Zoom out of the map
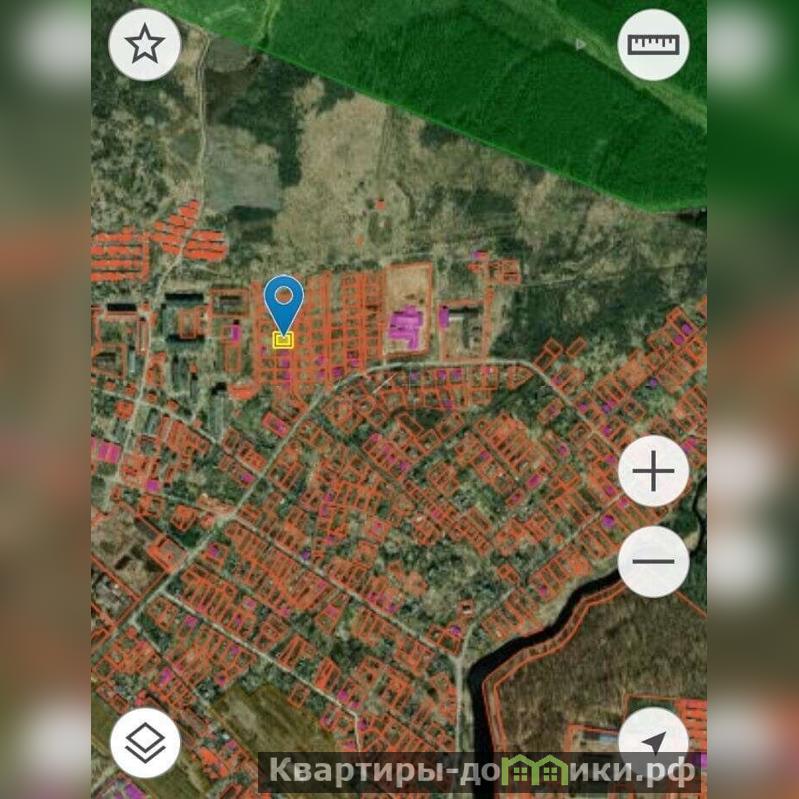799x799 pixels. coord(653,561)
